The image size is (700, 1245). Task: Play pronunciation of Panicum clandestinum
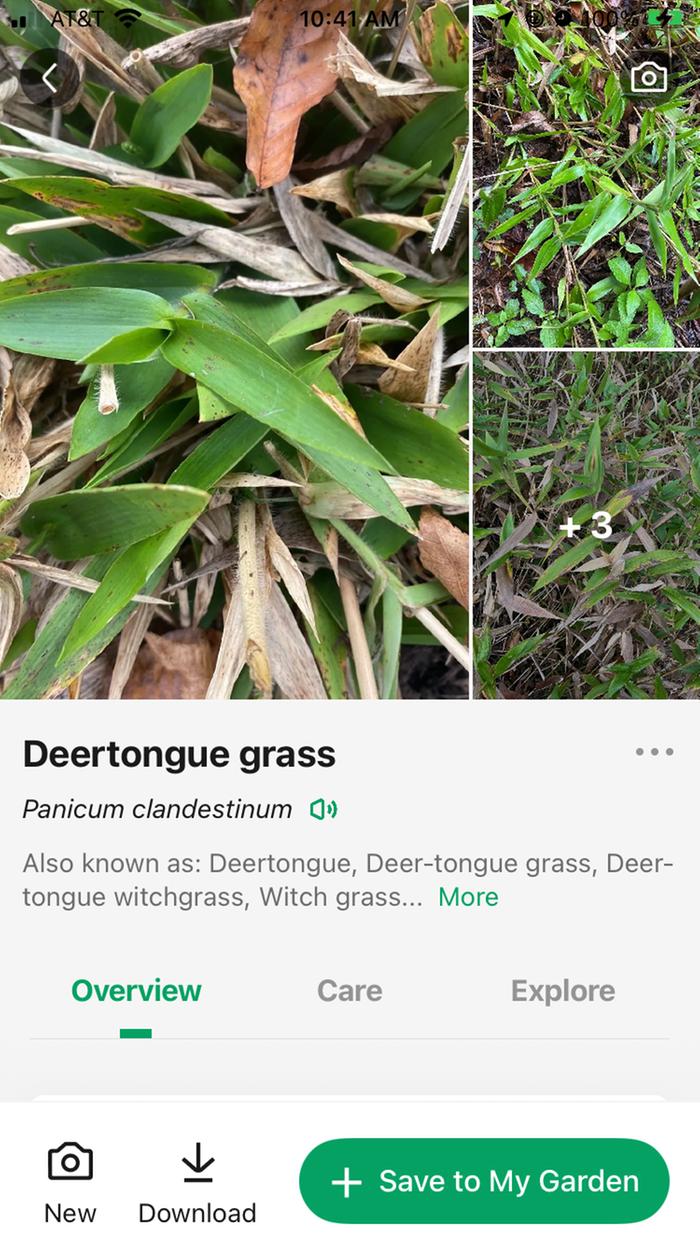pos(323,809)
